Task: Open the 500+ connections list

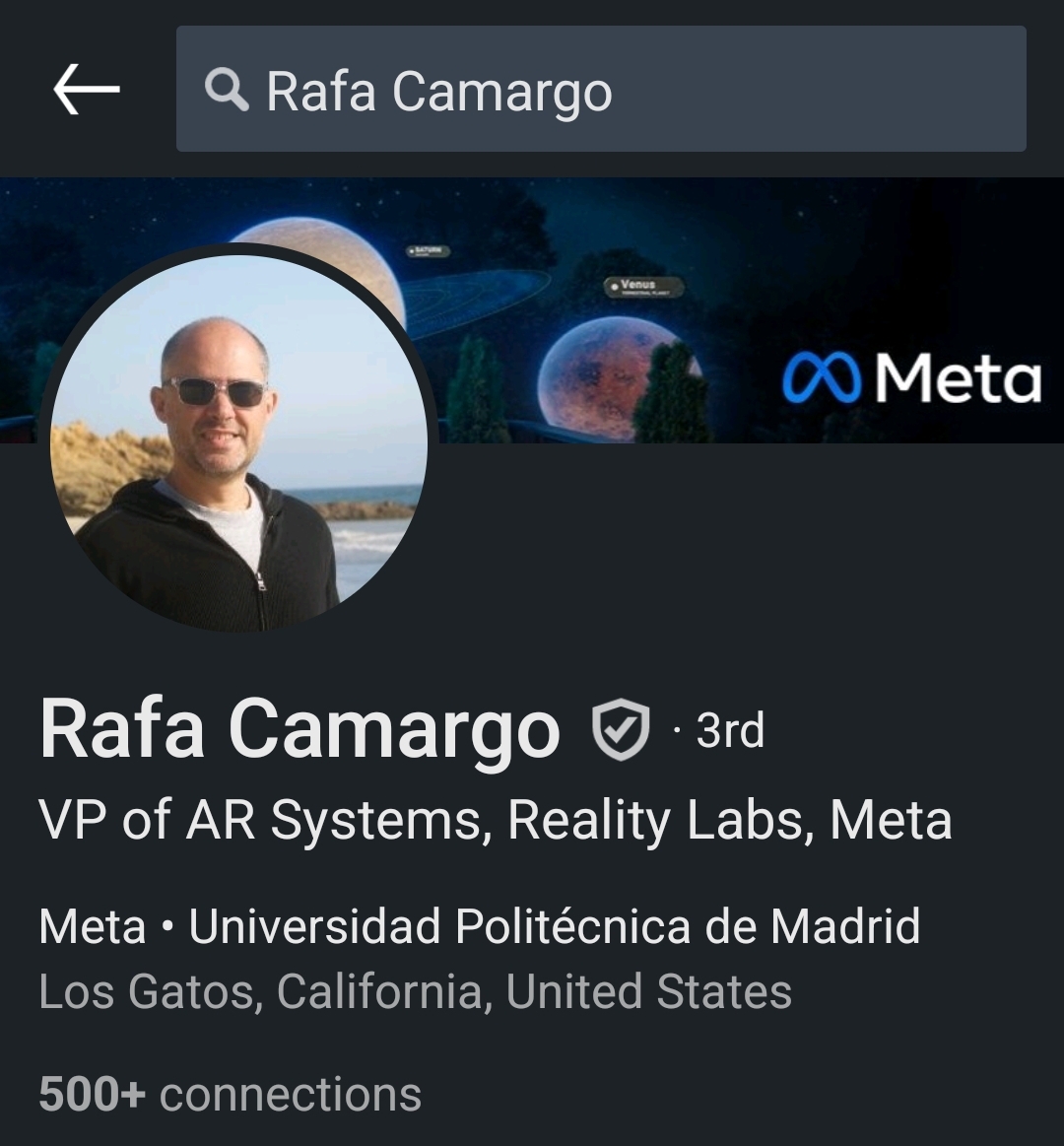Action: (x=231, y=1095)
